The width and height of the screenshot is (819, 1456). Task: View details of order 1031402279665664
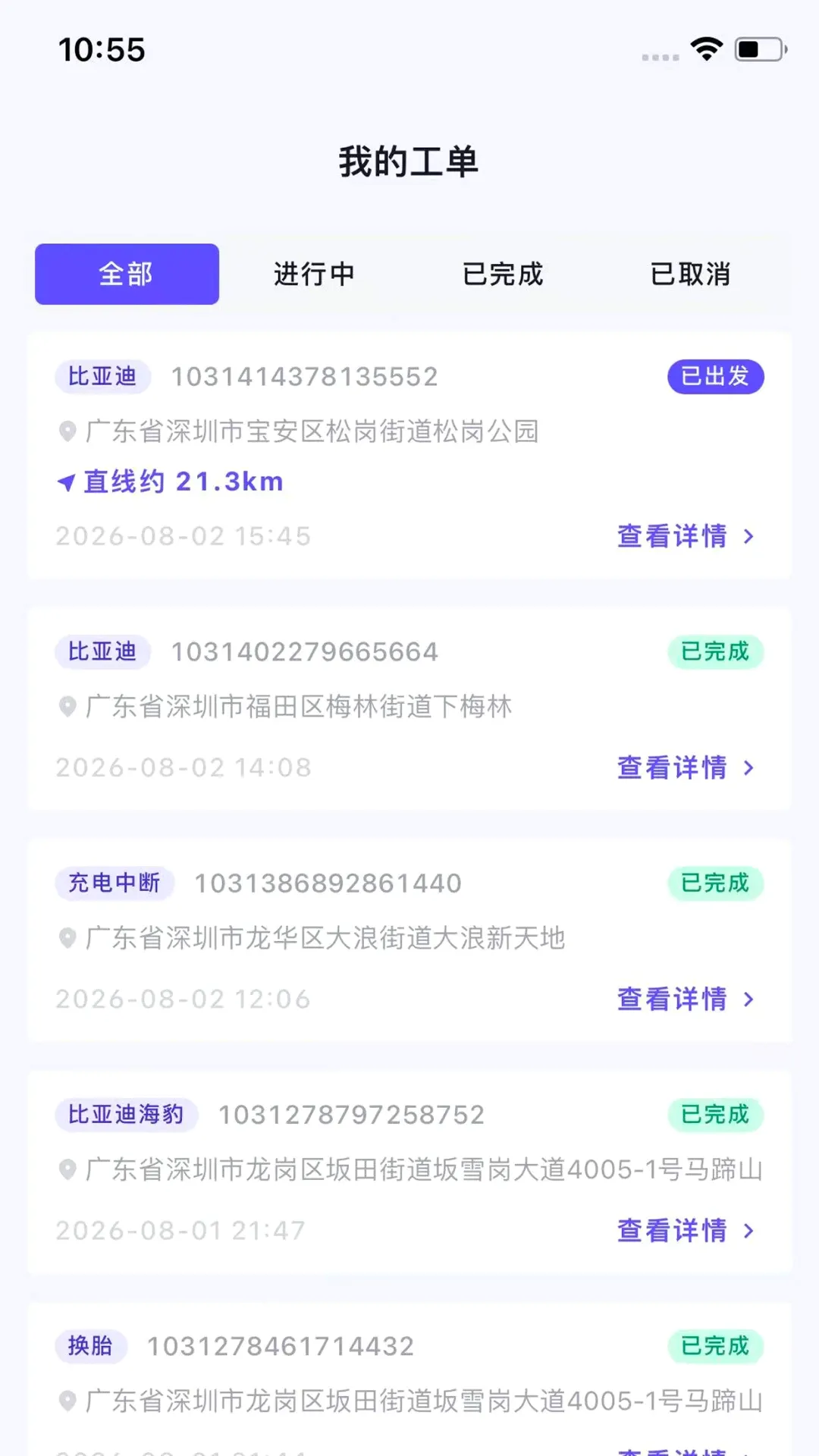[x=686, y=767]
